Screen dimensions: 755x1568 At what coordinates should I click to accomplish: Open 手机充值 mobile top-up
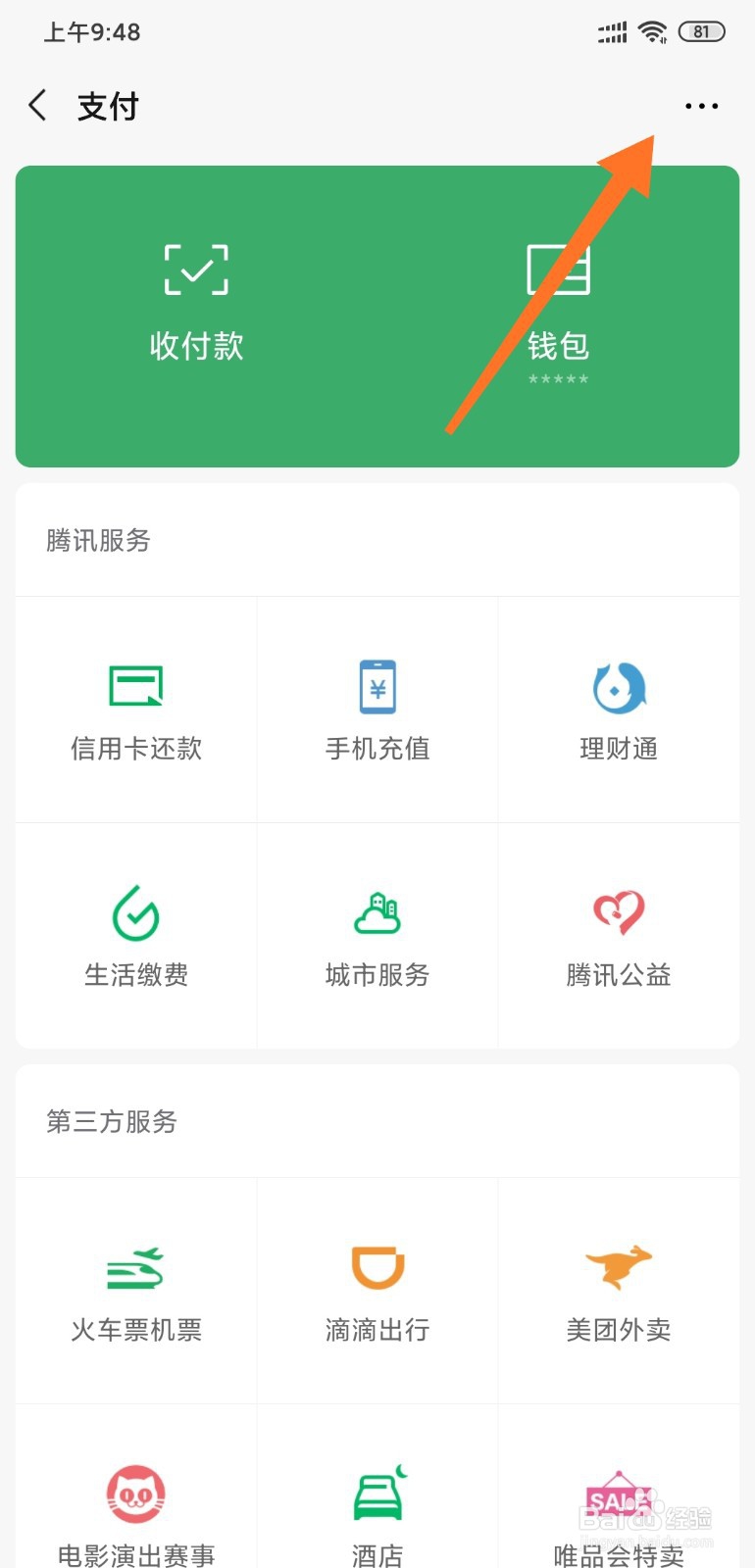pos(377,710)
